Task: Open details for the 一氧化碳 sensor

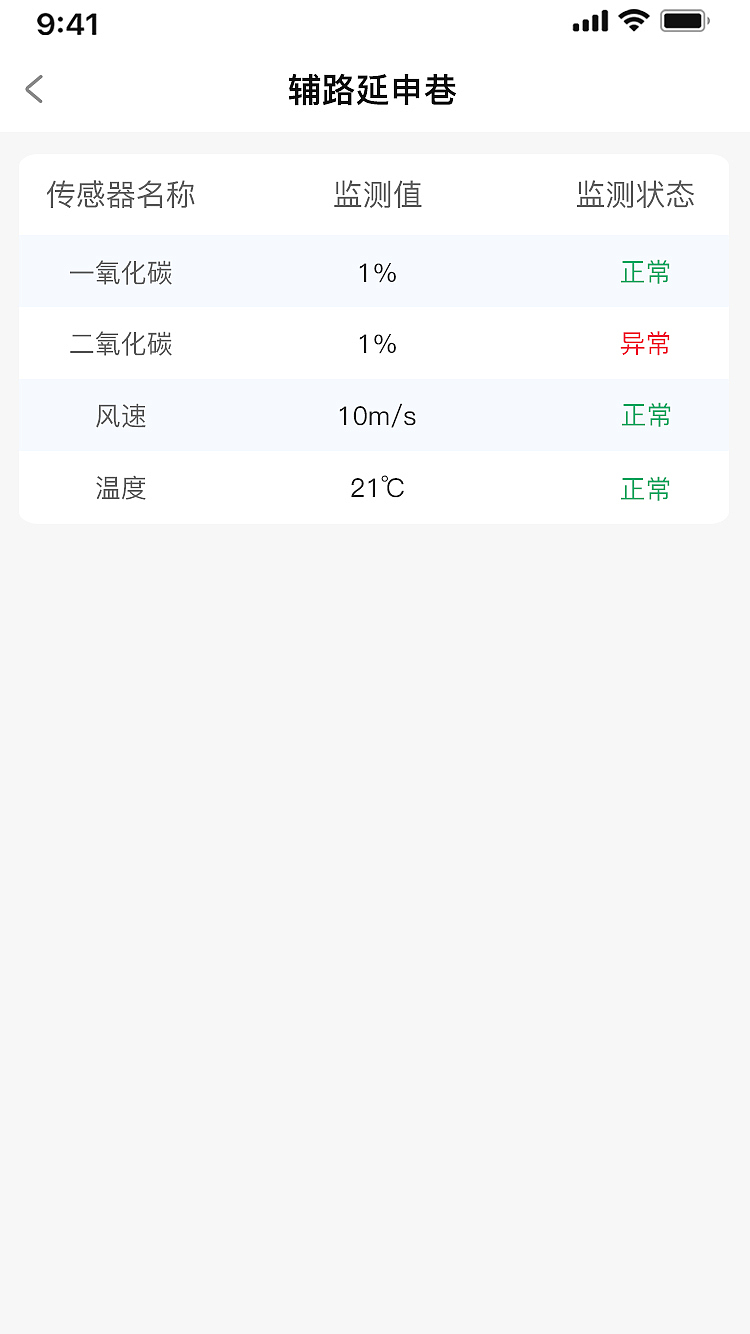Action: point(120,272)
